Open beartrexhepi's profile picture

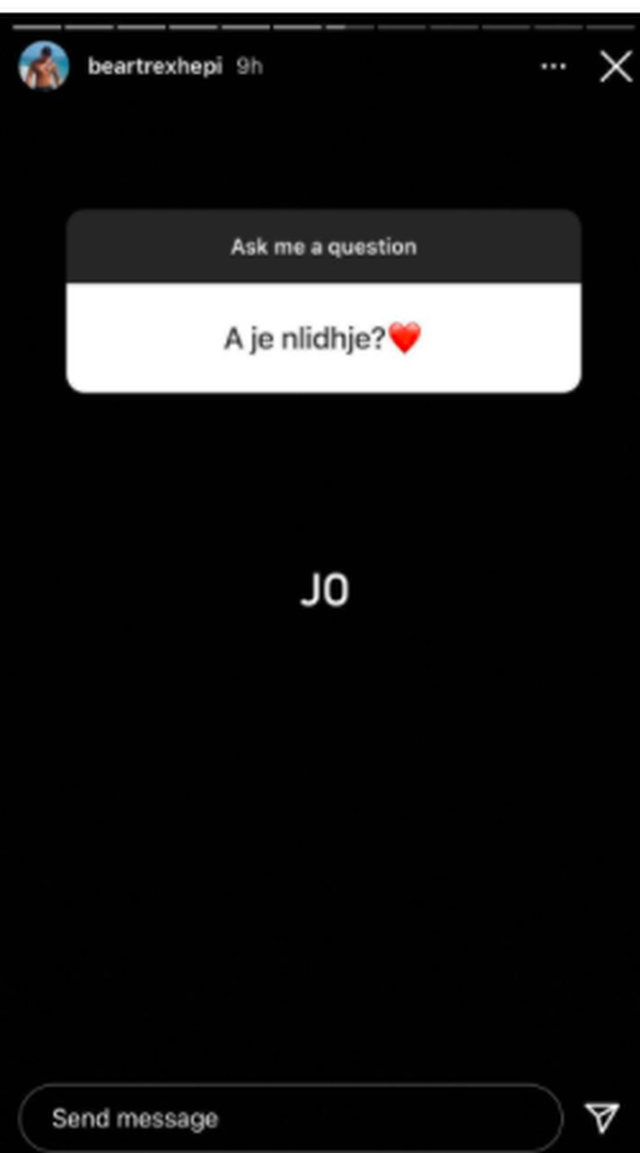tap(43, 65)
